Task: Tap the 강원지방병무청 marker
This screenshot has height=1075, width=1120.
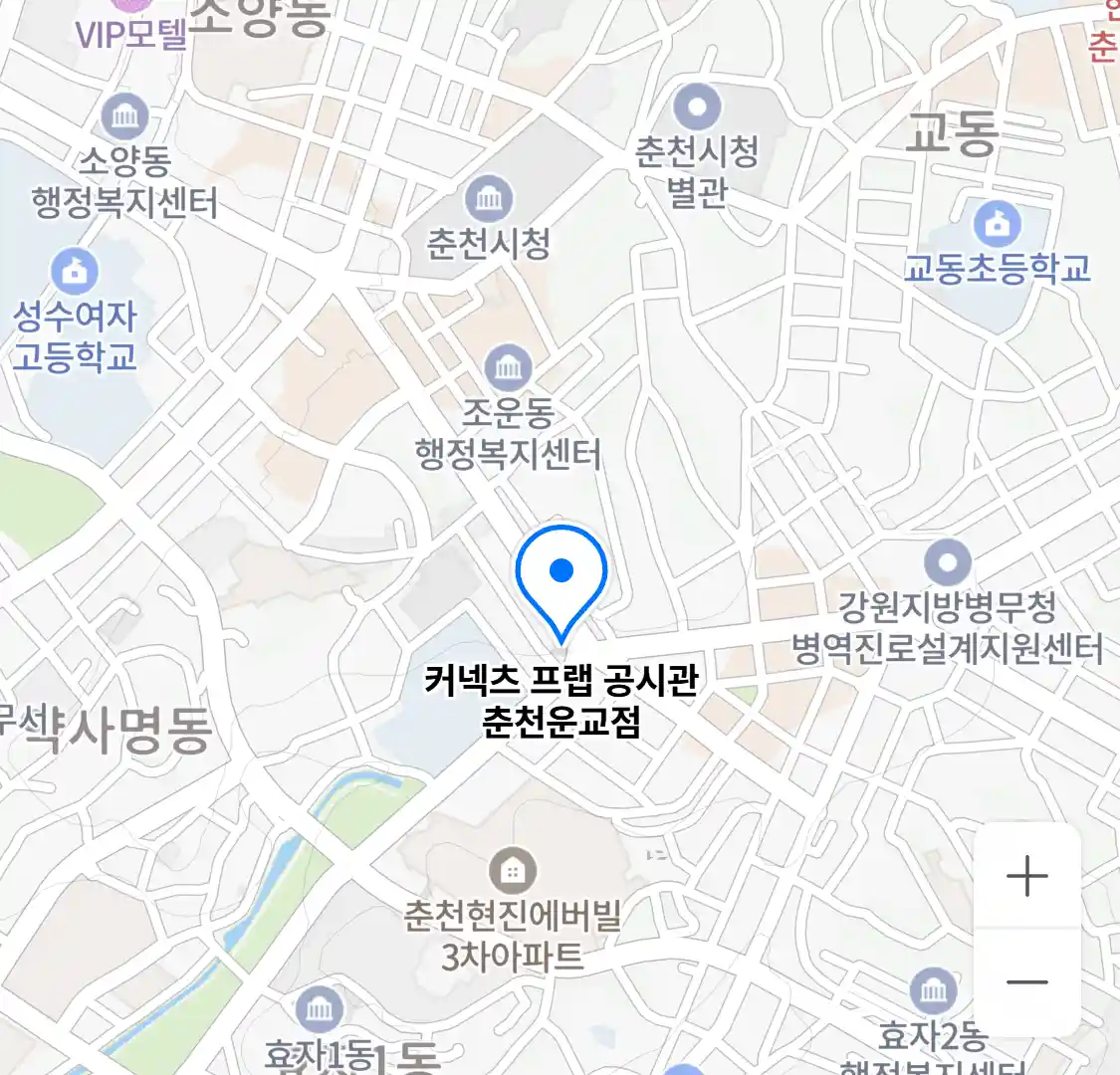Action: [947, 563]
